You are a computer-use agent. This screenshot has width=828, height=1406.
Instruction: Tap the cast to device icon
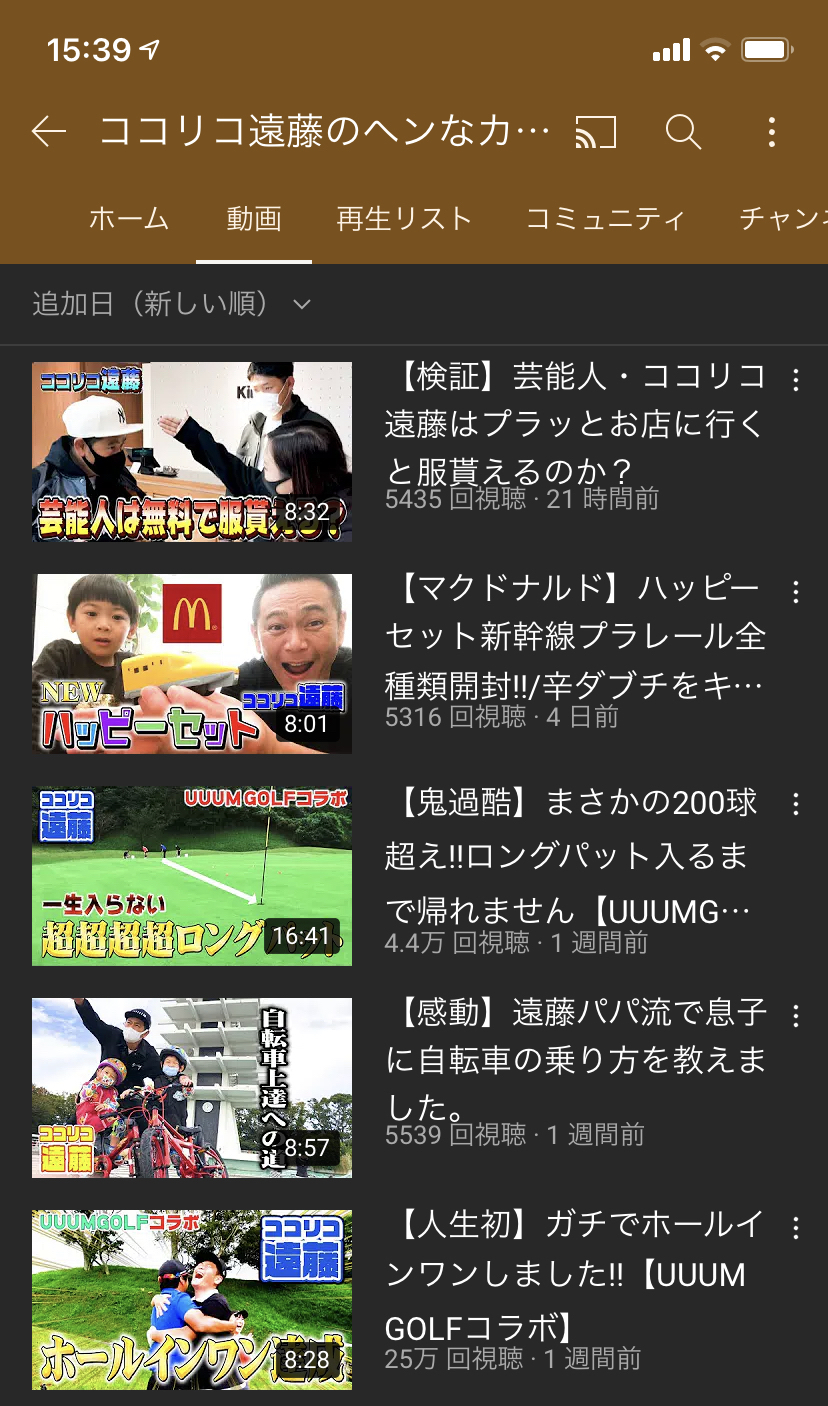tap(595, 131)
